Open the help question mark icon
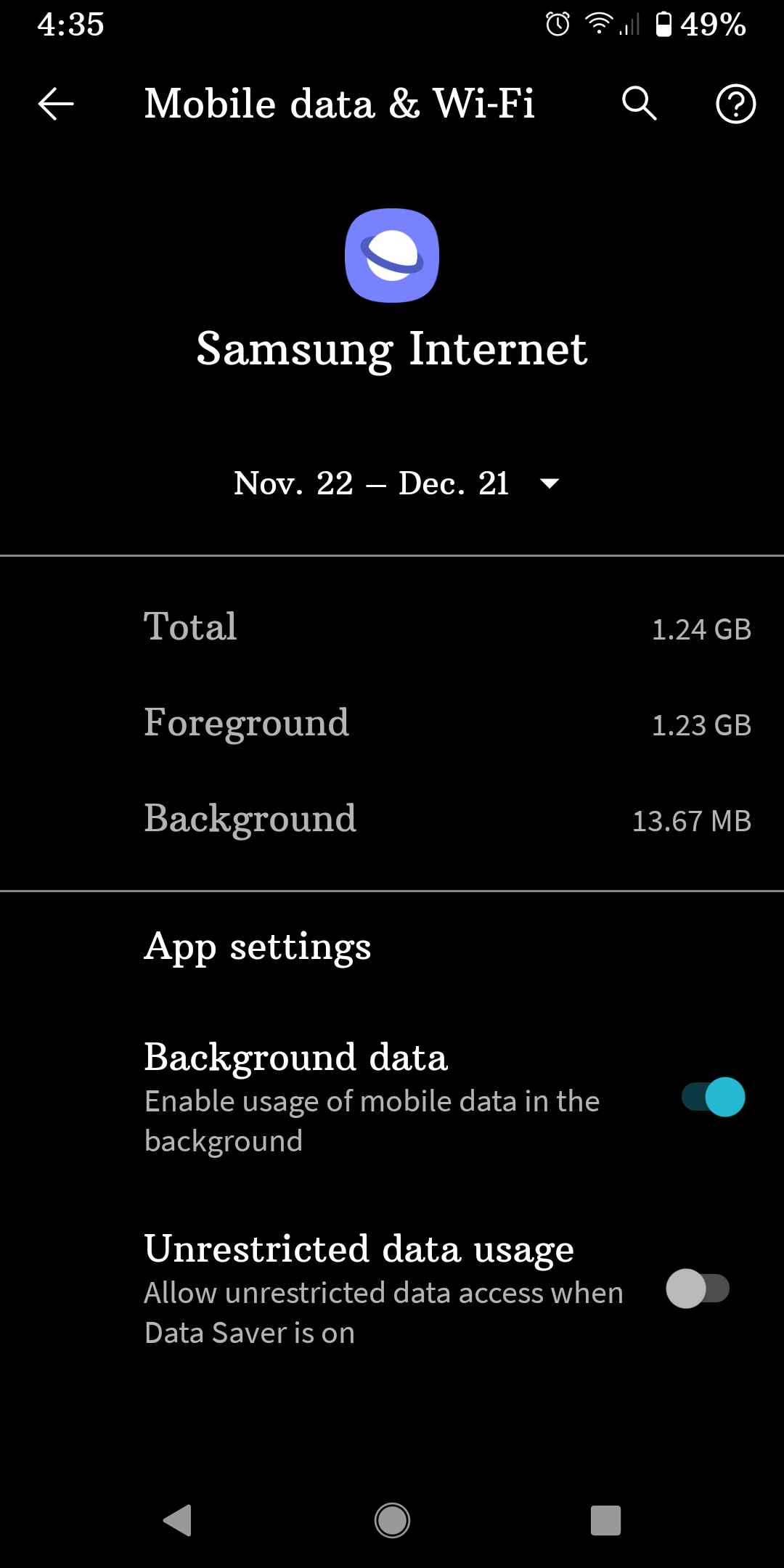Screen dimensions: 784x1568 point(735,104)
